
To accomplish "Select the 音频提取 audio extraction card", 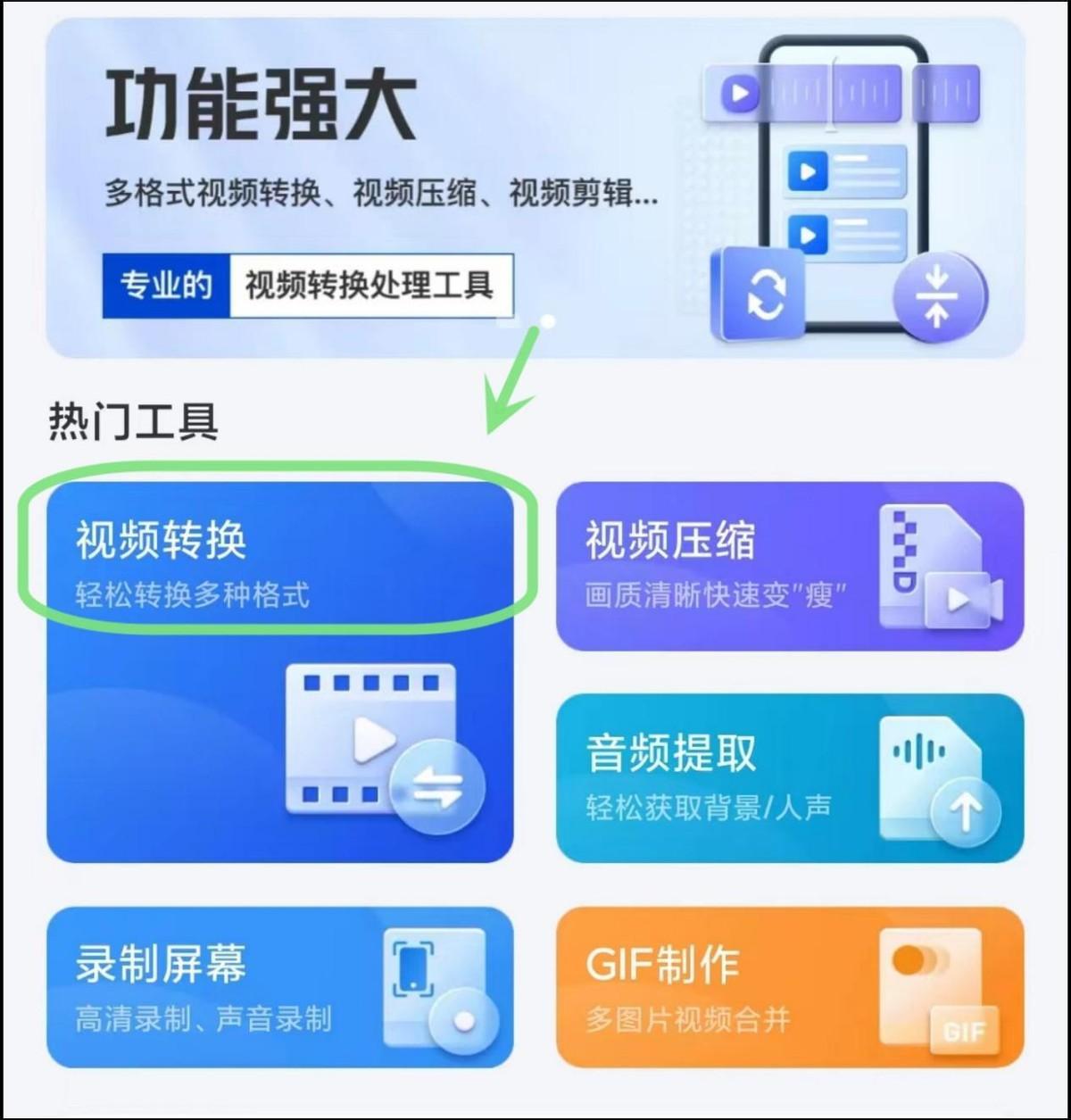I will click(789, 778).
